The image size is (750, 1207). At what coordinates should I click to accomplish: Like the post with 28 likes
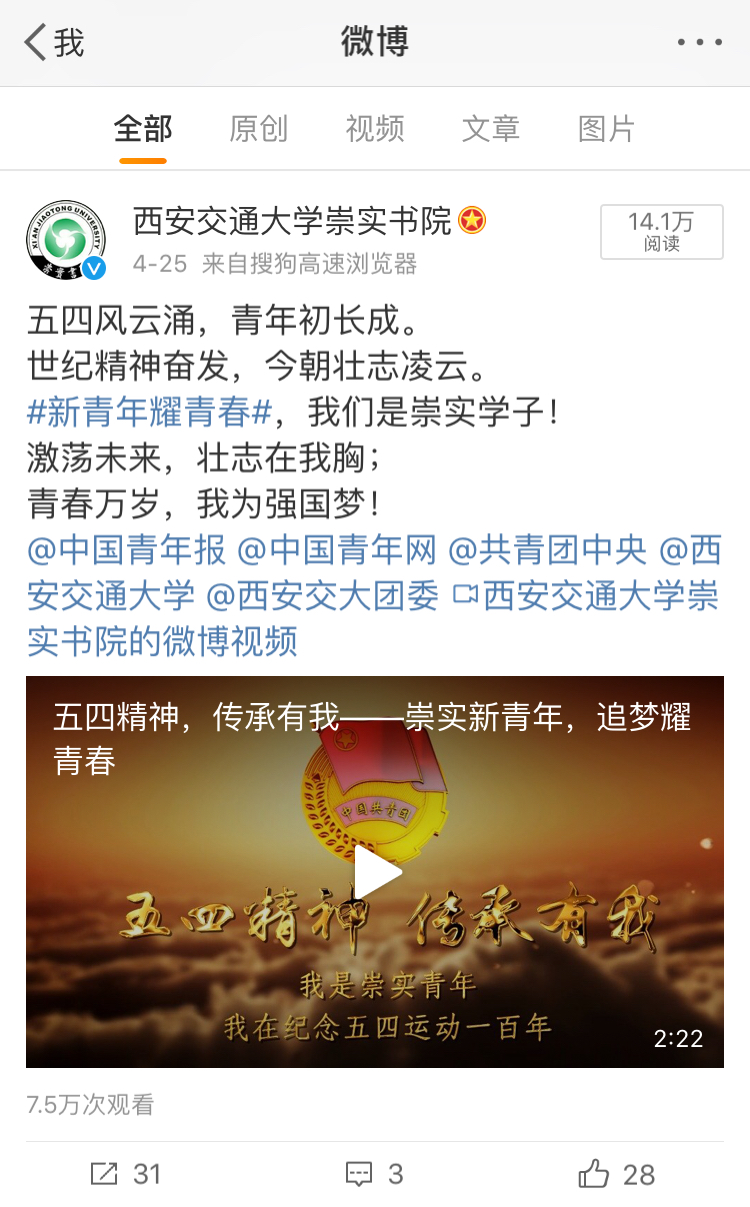(x=617, y=1174)
